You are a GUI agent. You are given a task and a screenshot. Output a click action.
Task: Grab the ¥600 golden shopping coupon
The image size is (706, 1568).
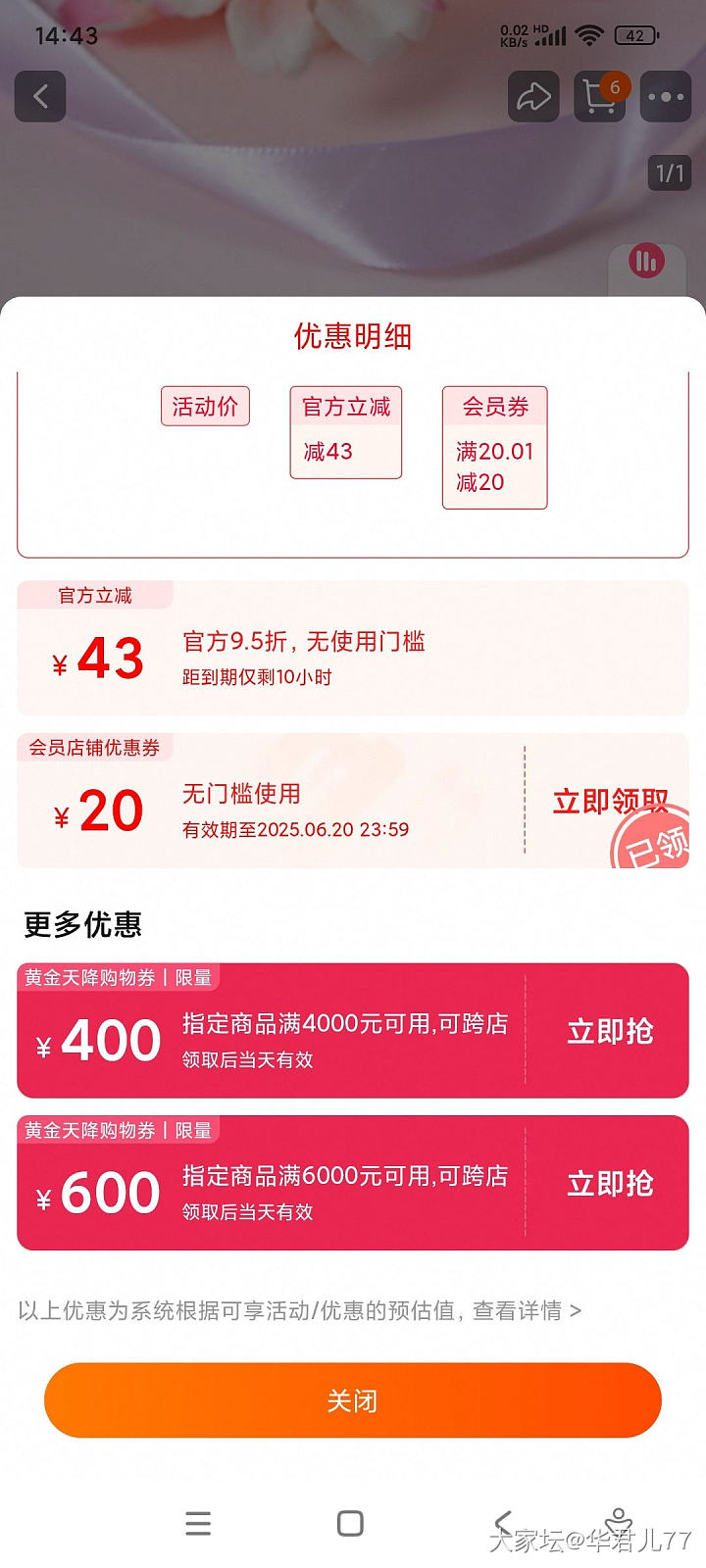click(x=610, y=1184)
